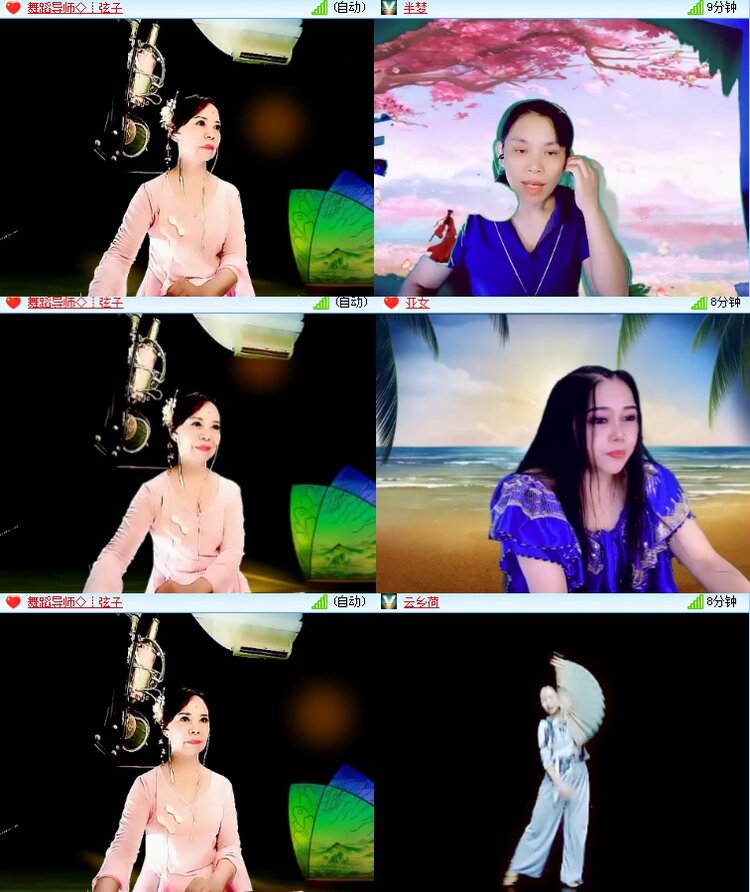
Task: Click the heart icon before 舞蹈导师 in middle panel
Action: pos(12,304)
